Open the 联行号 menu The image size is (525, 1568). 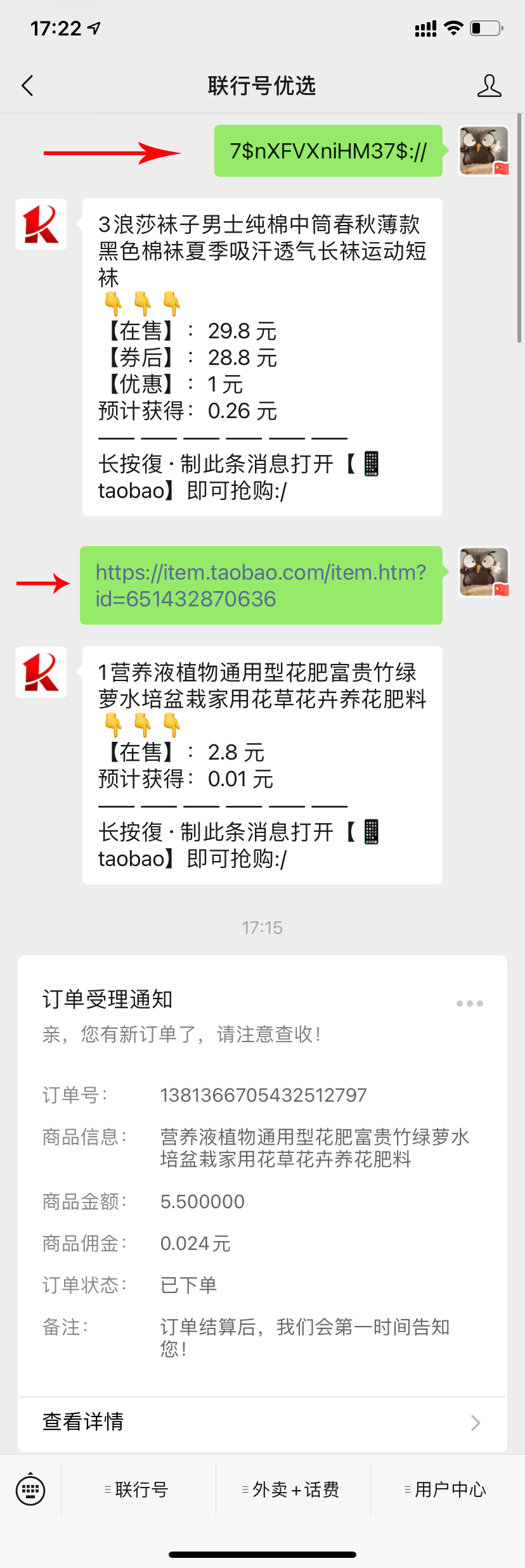138,1489
